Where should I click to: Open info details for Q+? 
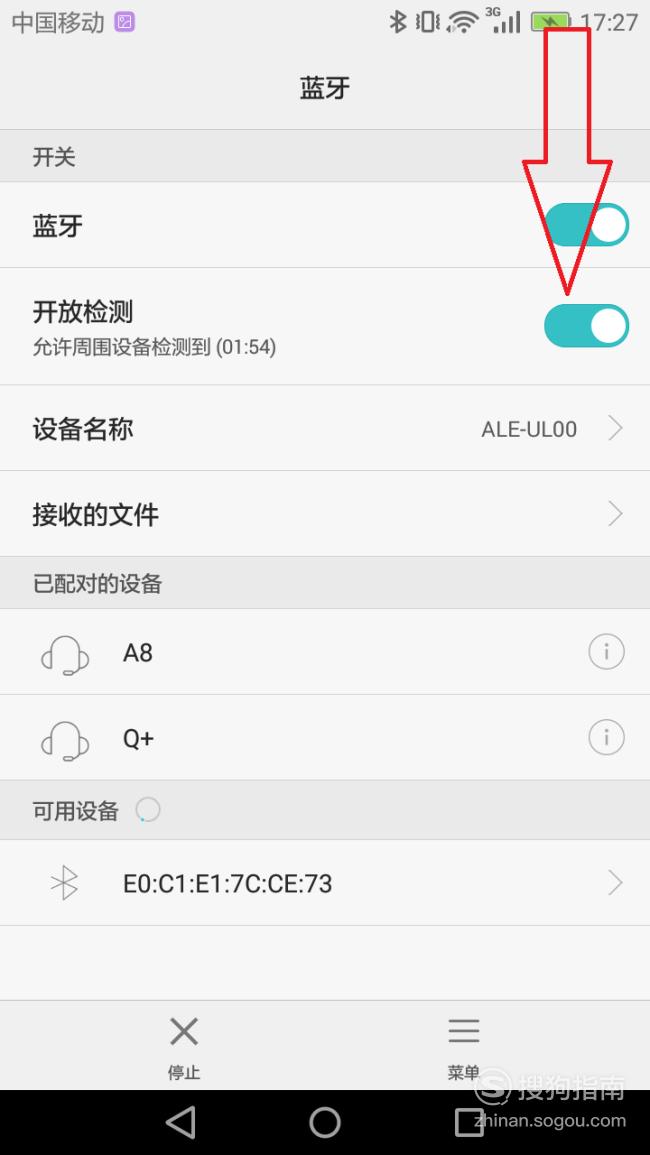(x=606, y=737)
